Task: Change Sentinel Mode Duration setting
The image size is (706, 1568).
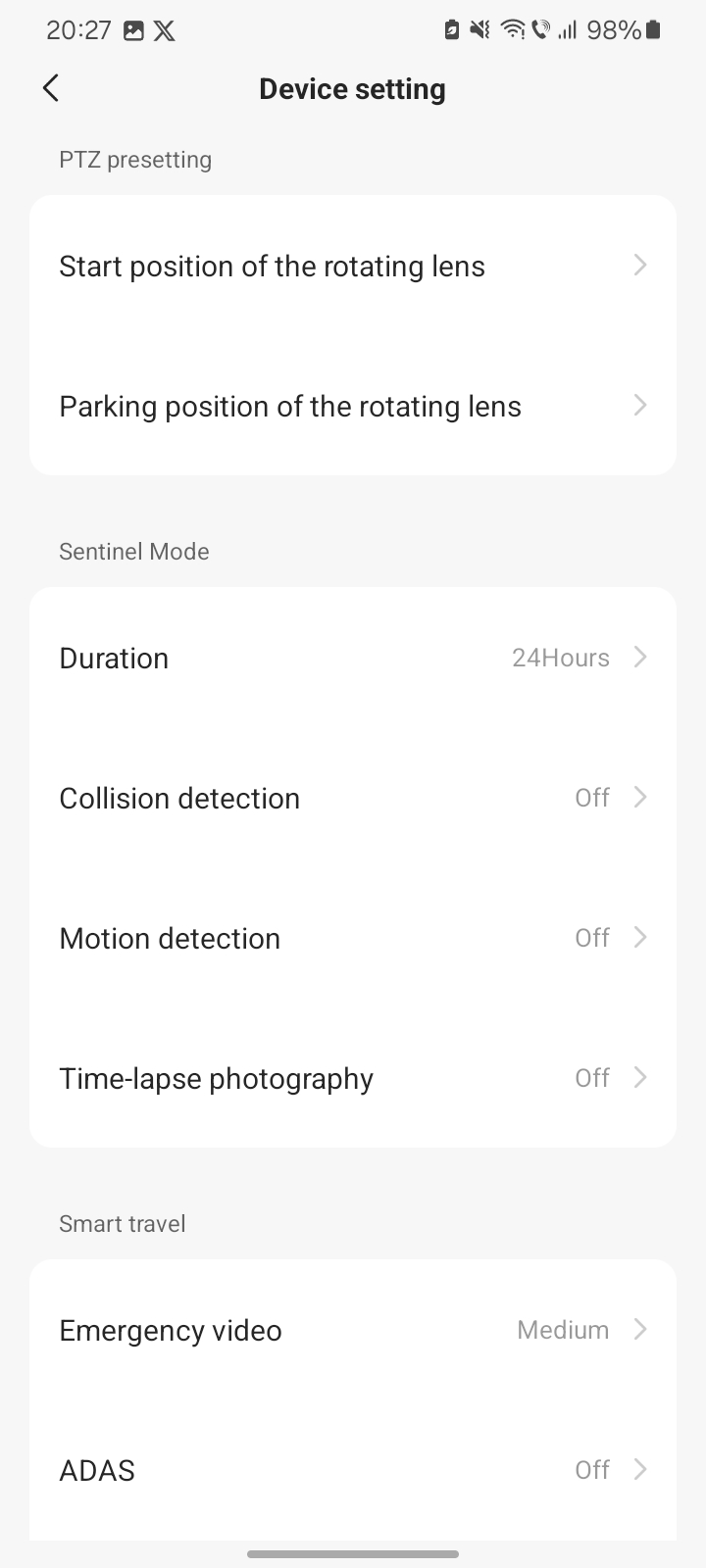Action: coord(353,658)
